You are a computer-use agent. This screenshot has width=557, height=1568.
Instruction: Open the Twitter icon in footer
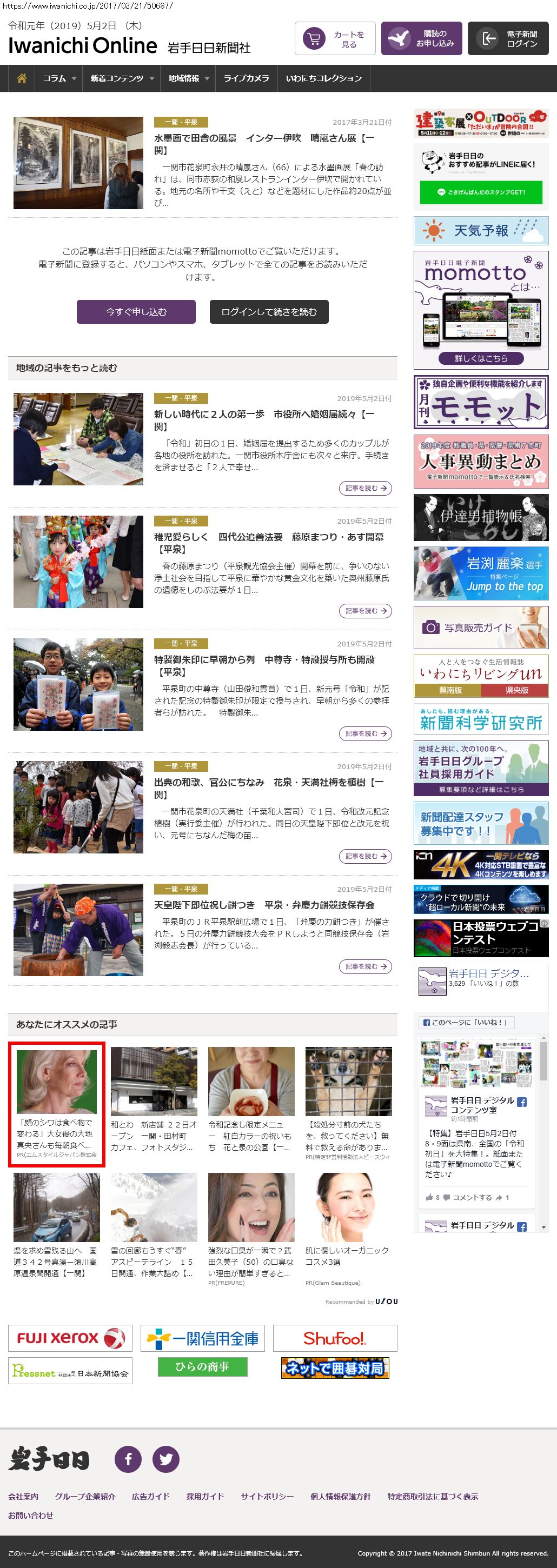click(165, 1459)
